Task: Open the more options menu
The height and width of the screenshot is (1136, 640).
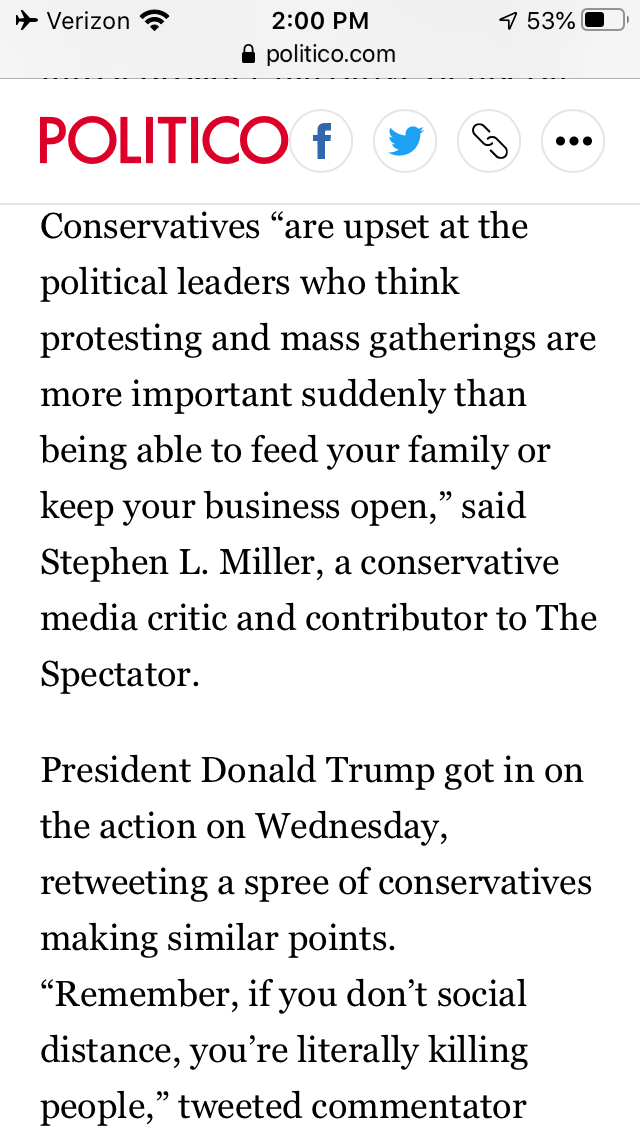Action: pyautogui.click(x=573, y=141)
